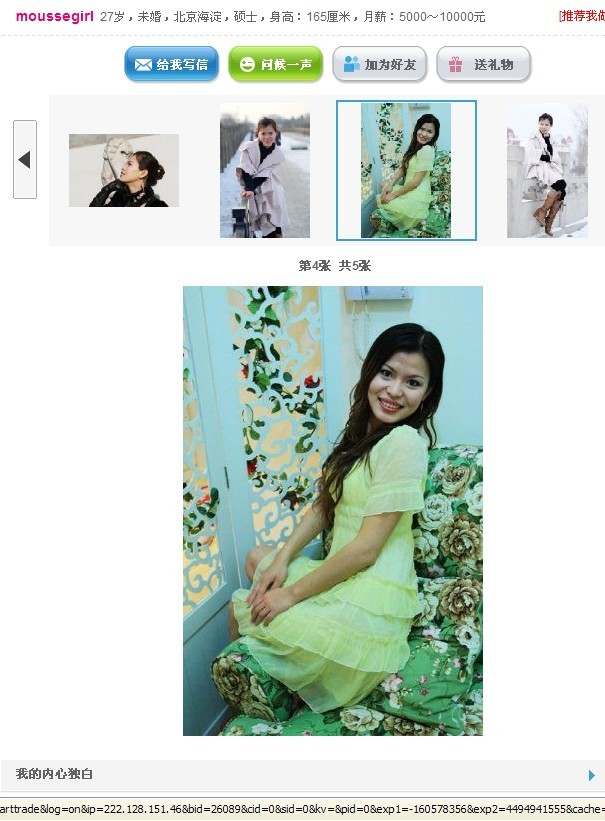Select the snowy path thumbnail with gray coat

click(265, 171)
